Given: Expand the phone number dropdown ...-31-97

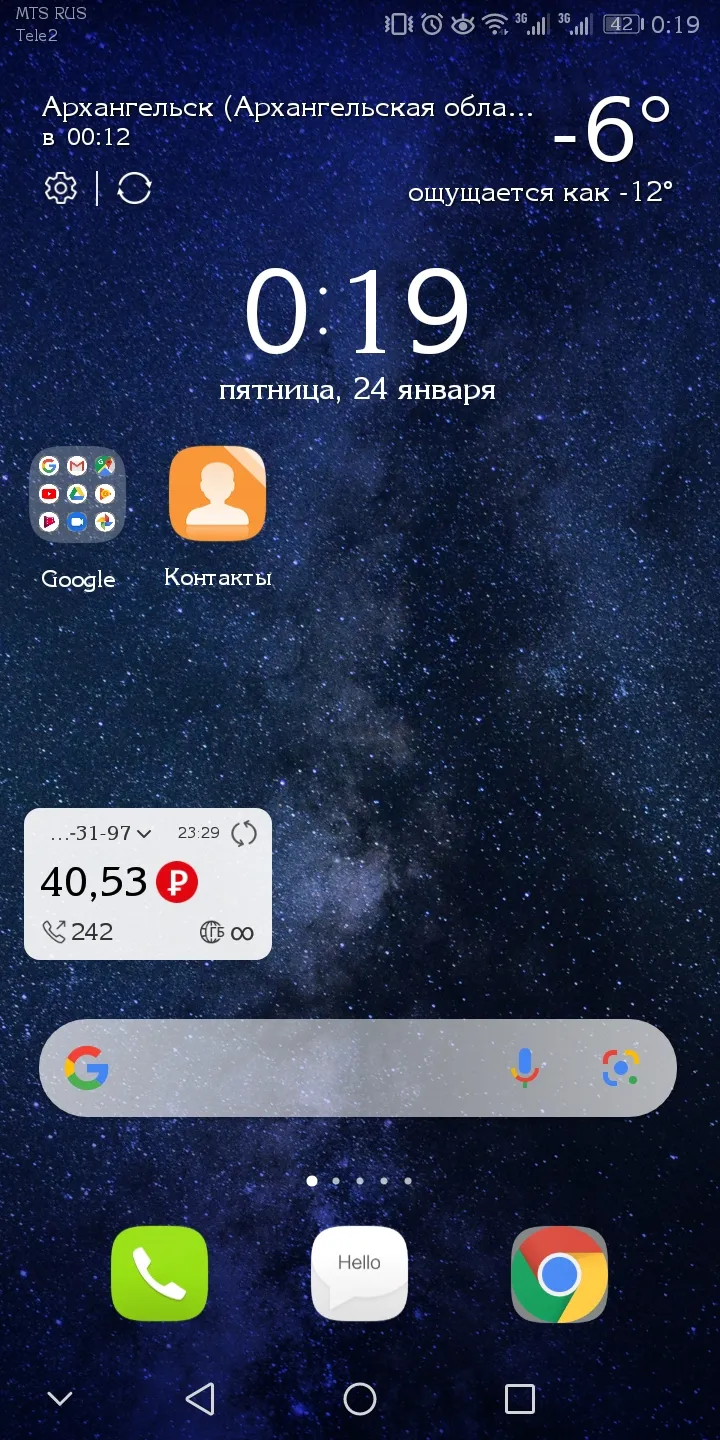Looking at the screenshot, I should coord(100,833).
